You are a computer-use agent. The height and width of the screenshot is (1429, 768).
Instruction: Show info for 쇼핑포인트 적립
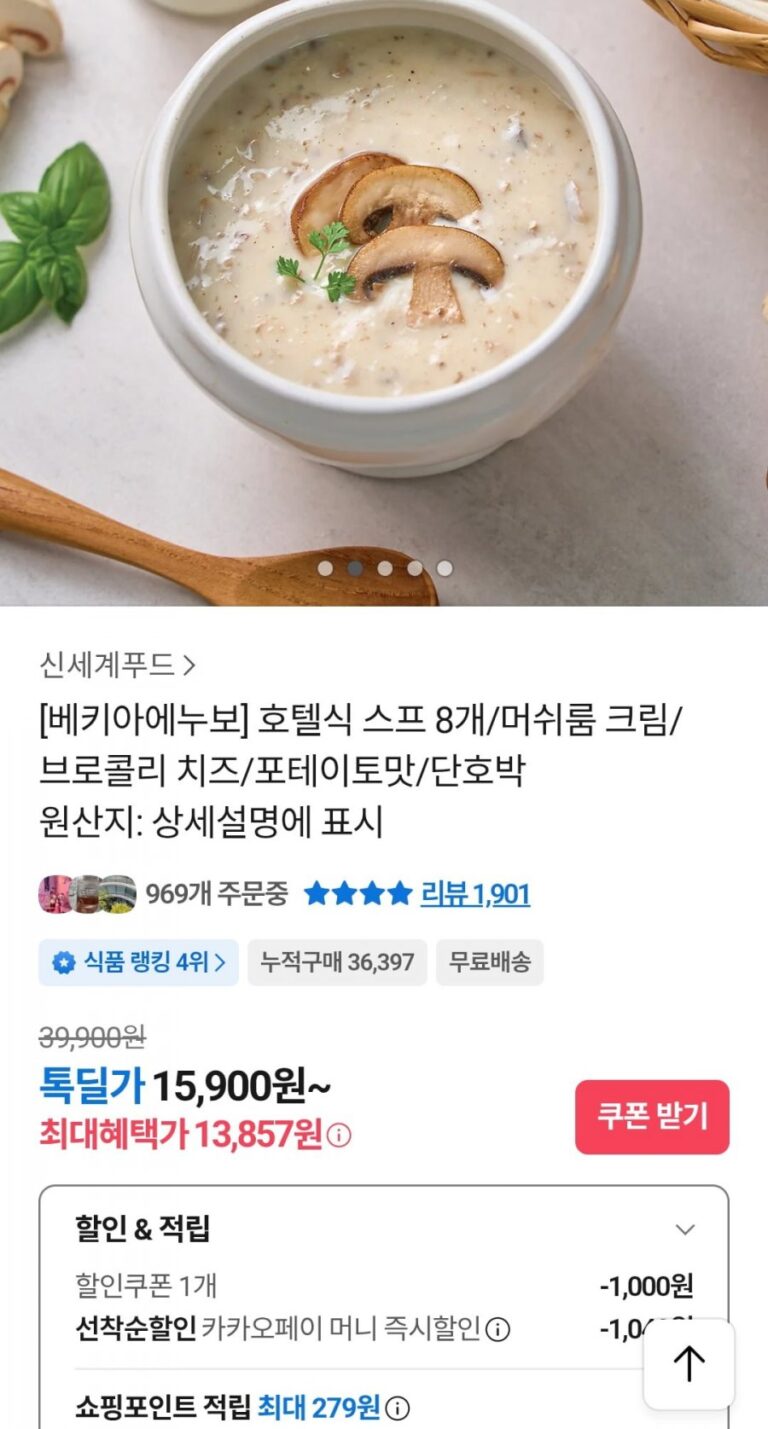coord(398,1409)
